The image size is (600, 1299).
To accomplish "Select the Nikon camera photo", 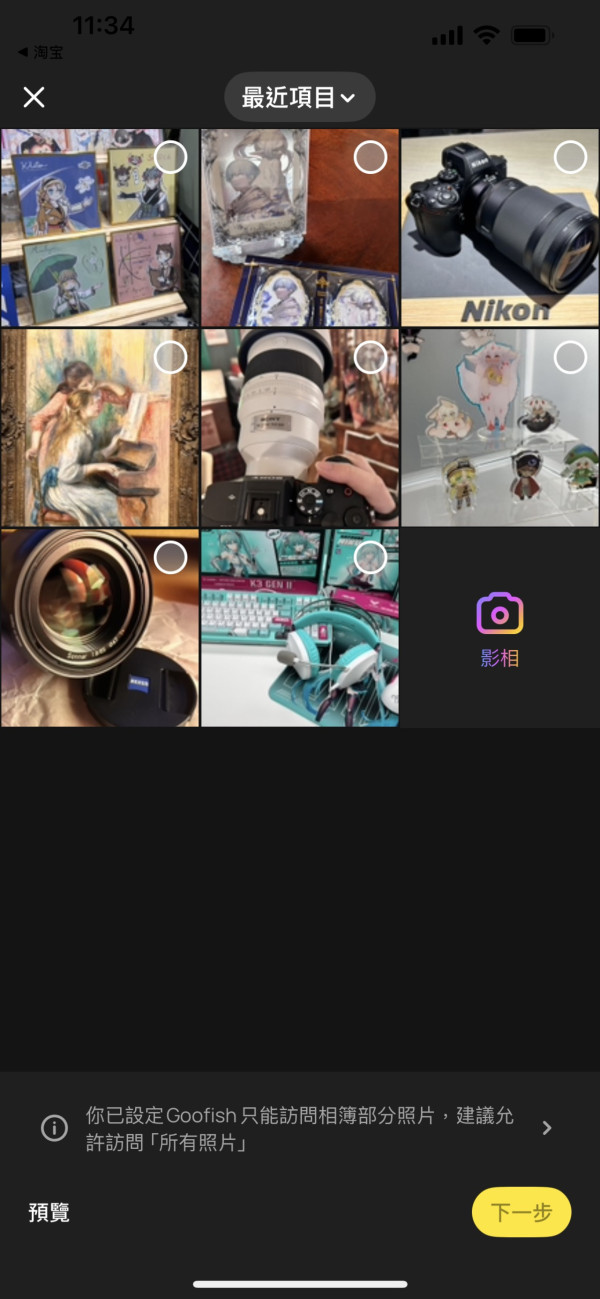I will tap(570, 157).
